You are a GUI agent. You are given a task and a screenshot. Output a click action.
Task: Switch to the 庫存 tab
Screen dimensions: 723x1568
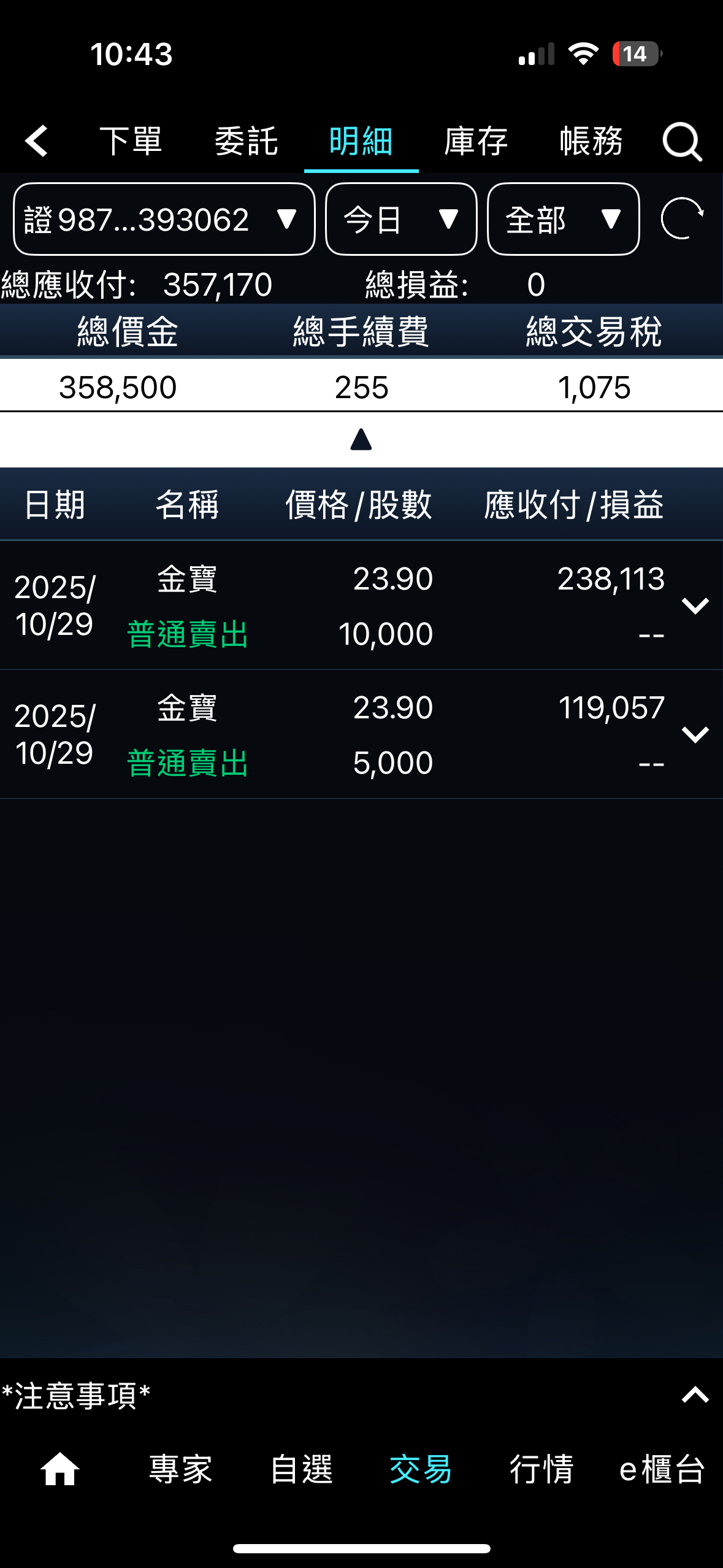coord(476,141)
